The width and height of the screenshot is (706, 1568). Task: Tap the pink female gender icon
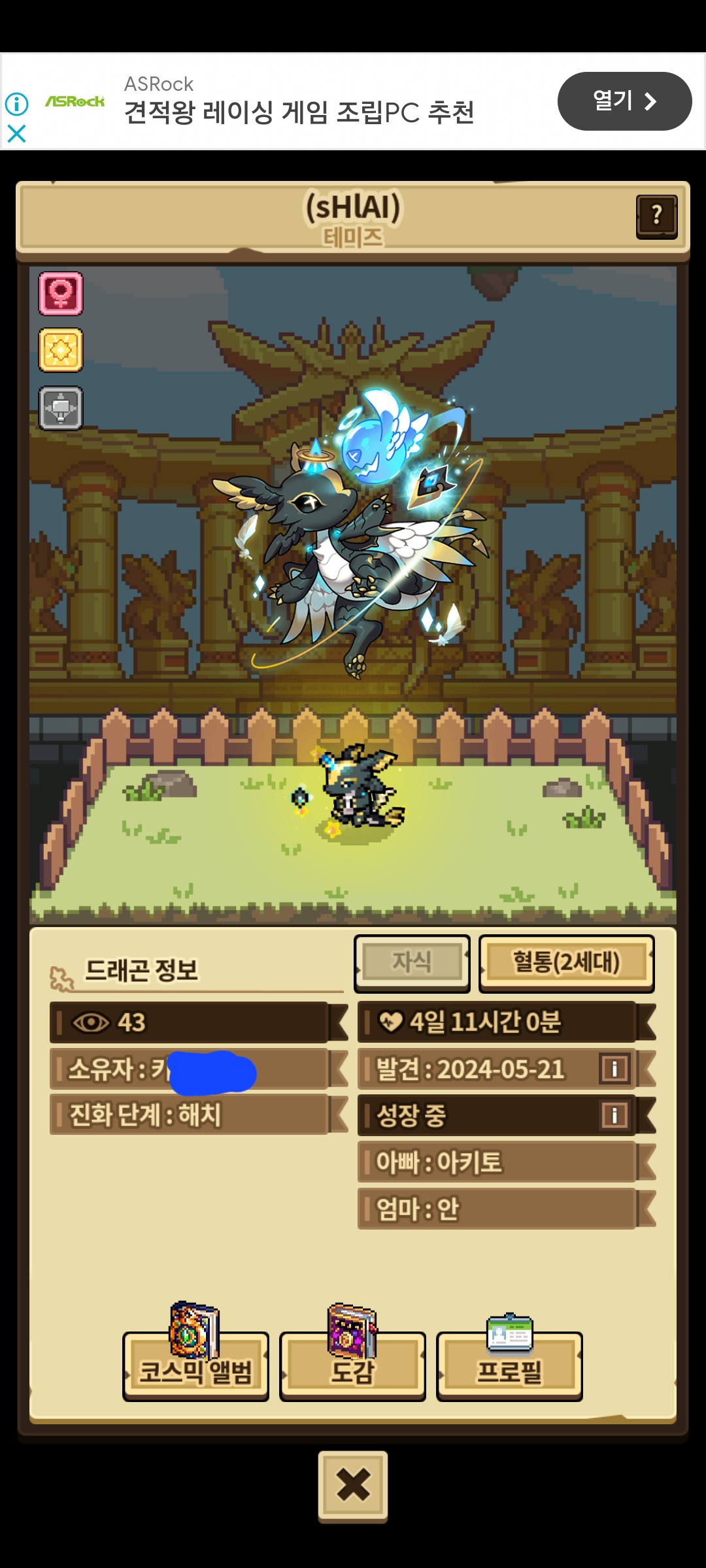coord(61,294)
